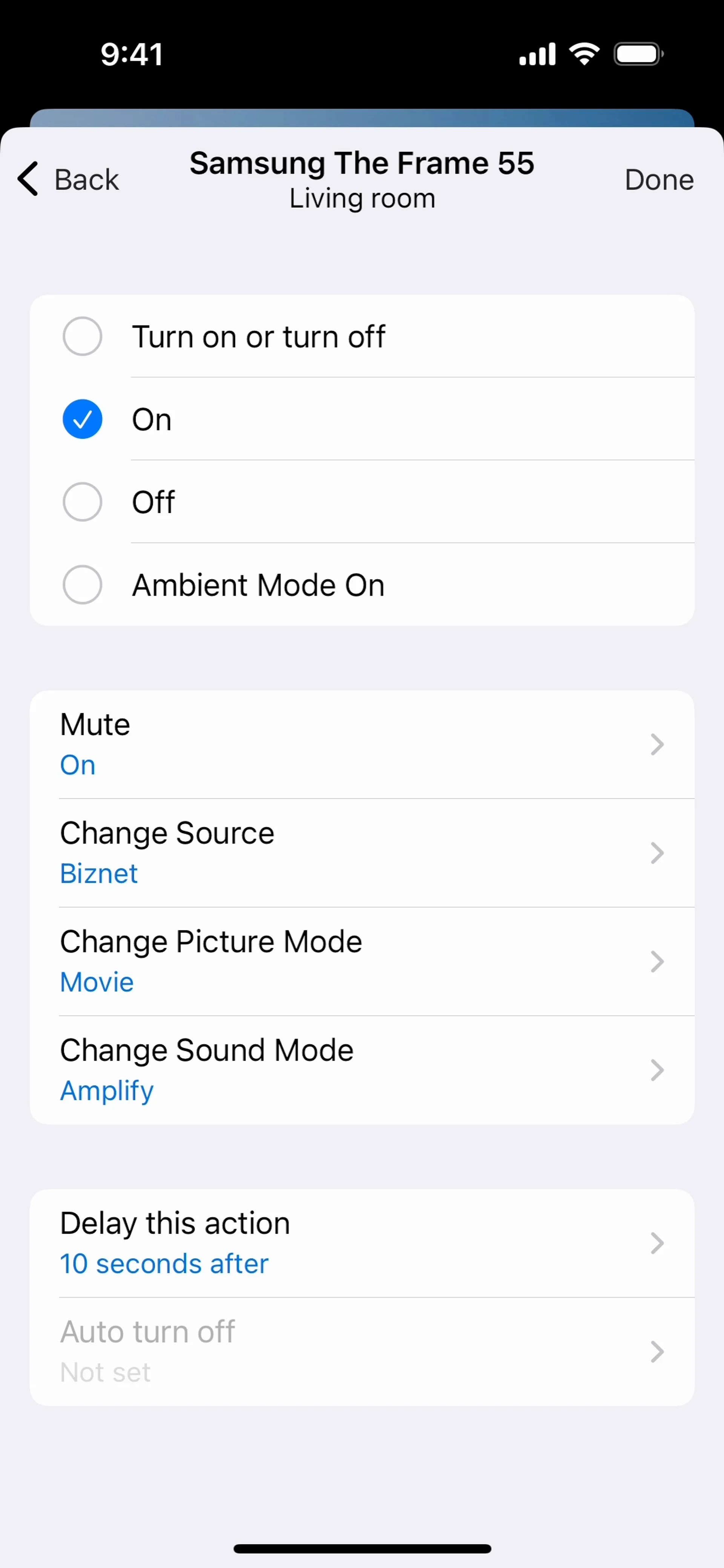Open Change Sound Mode settings

pyautogui.click(x=362, y=1070)
